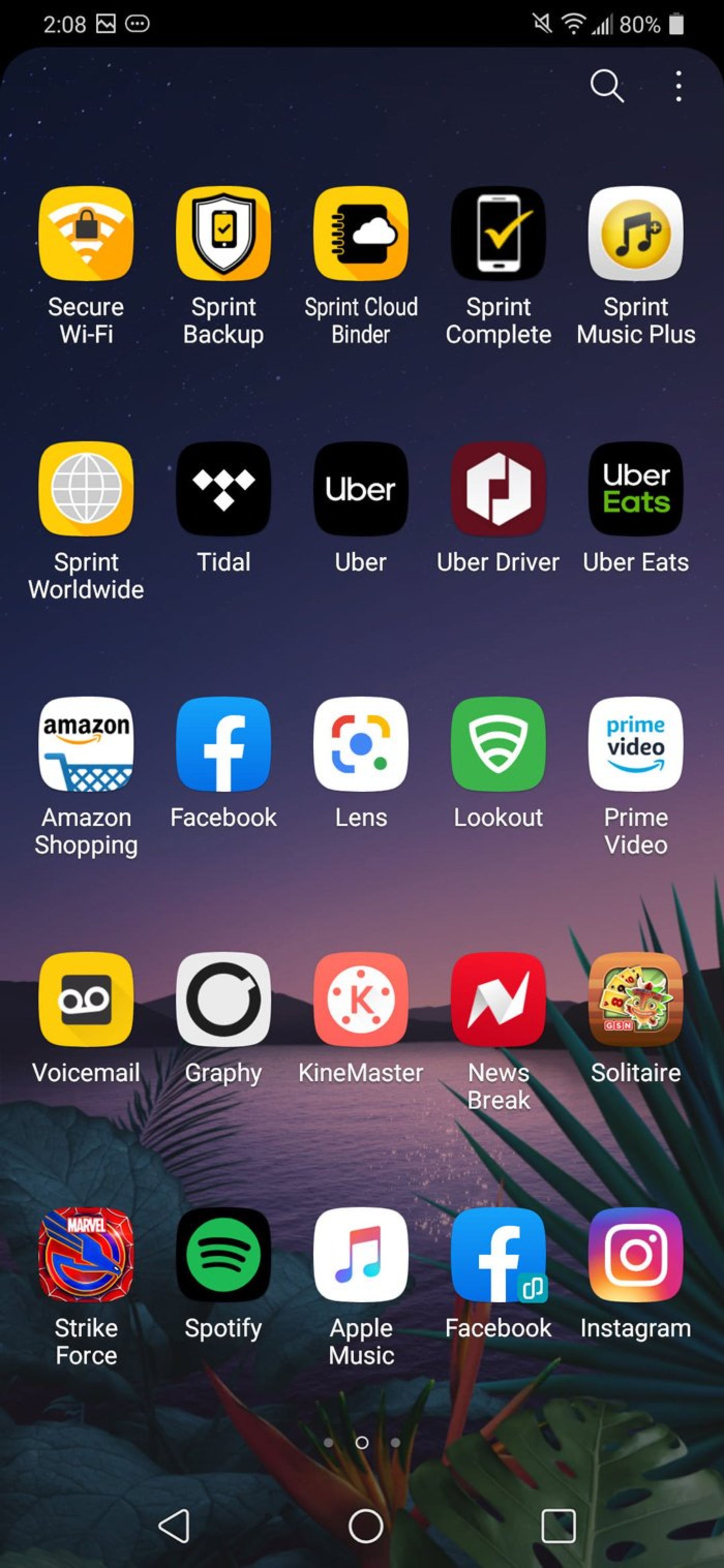Launch the Uber Driver app
724x1568 pixels.
(498, 489)
